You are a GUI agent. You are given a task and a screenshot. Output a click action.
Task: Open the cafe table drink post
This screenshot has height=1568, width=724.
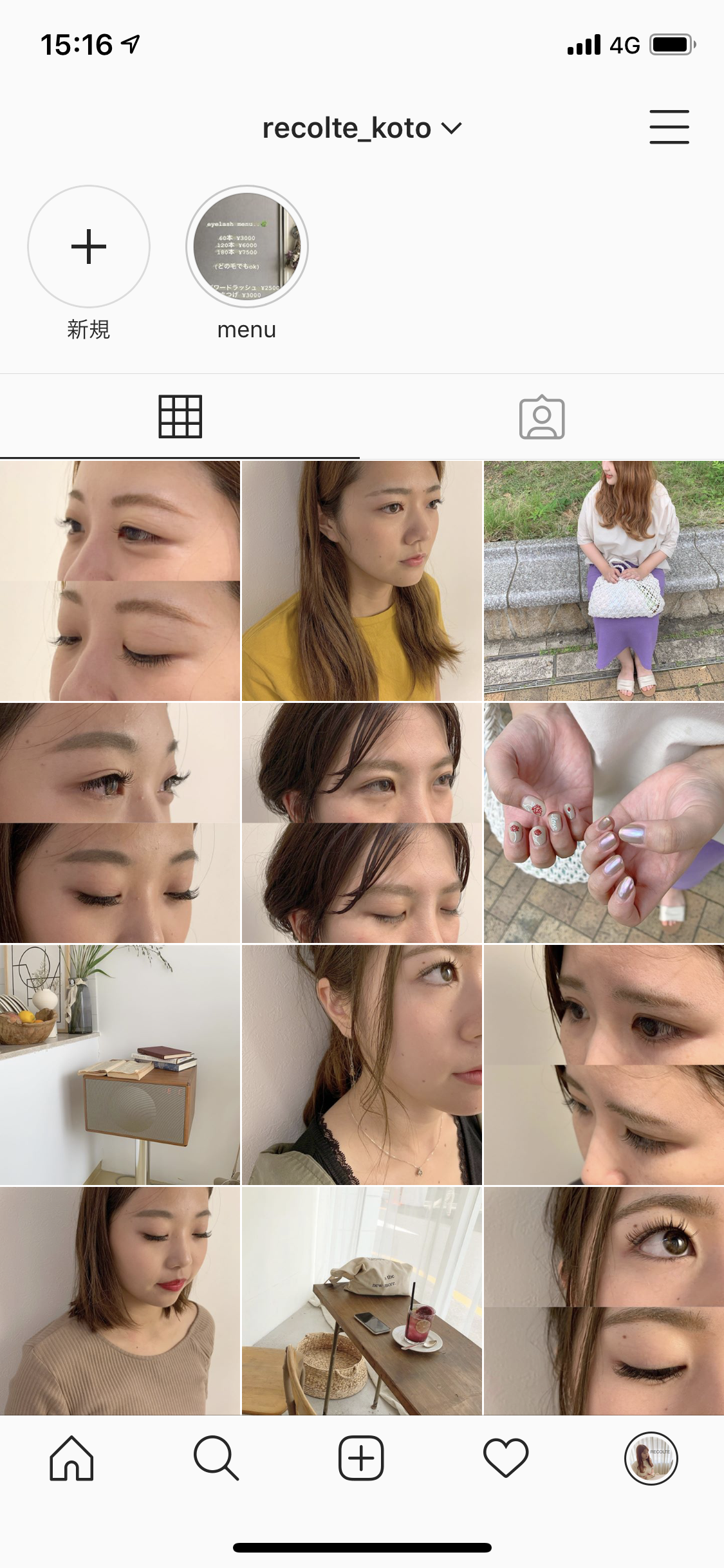362,1300
